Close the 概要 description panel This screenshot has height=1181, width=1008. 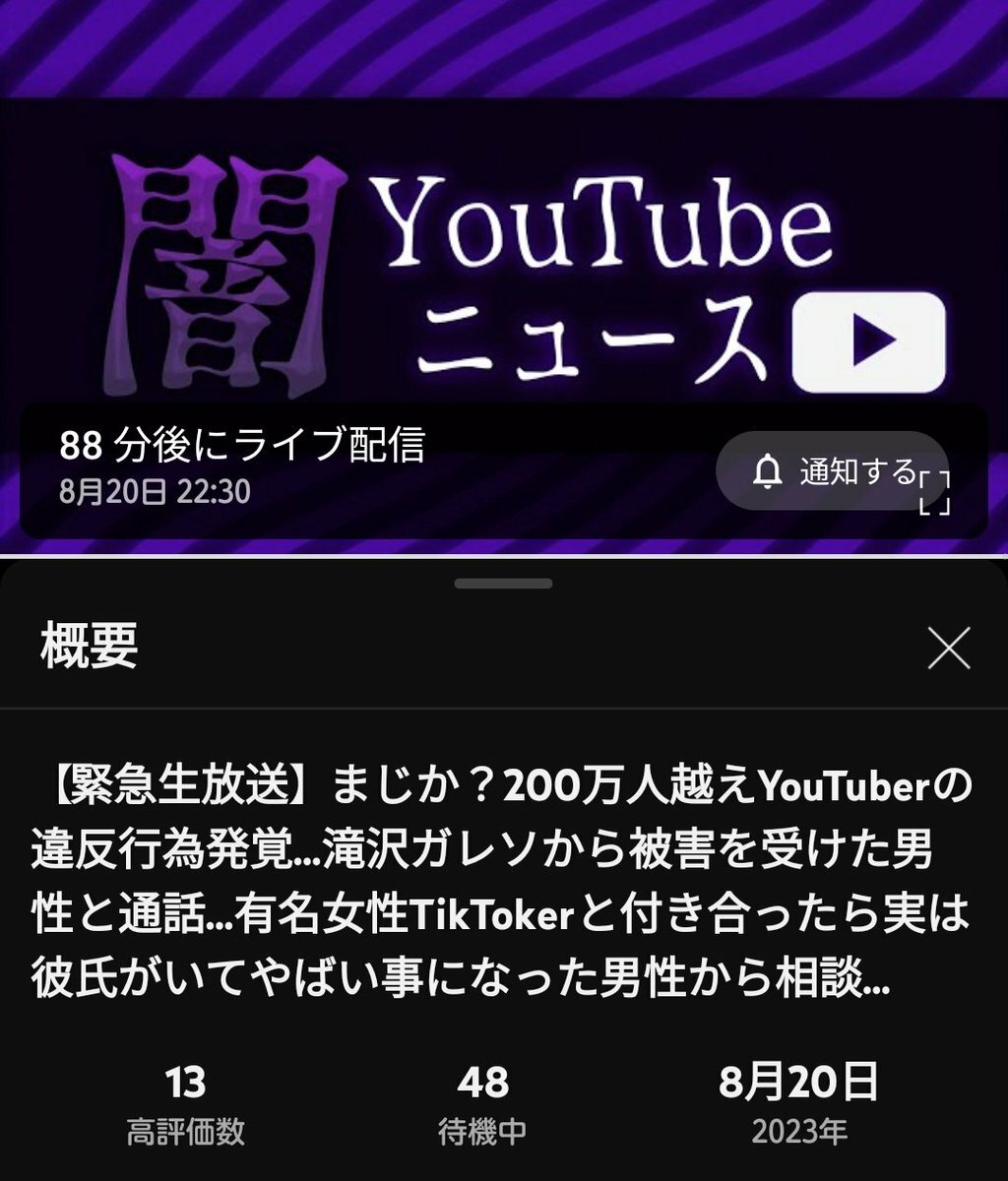click(x=949, y=649)
